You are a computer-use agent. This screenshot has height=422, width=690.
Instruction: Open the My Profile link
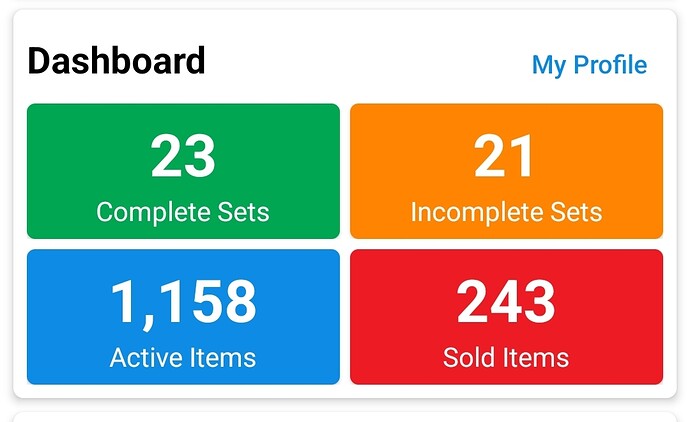[x=589, y=65]
